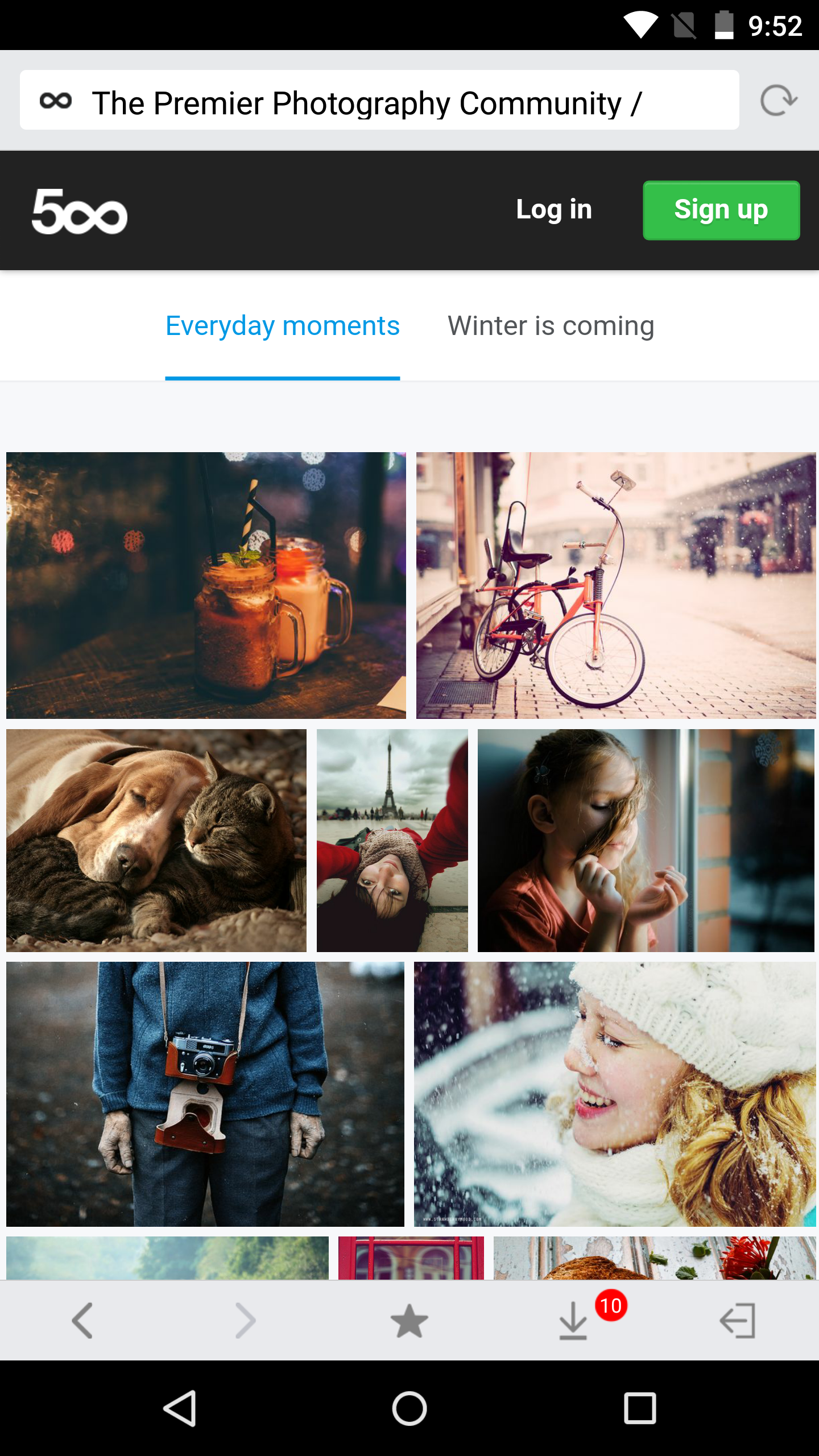
Task: Tap the green Sign up button
Action: click(721, 210)
